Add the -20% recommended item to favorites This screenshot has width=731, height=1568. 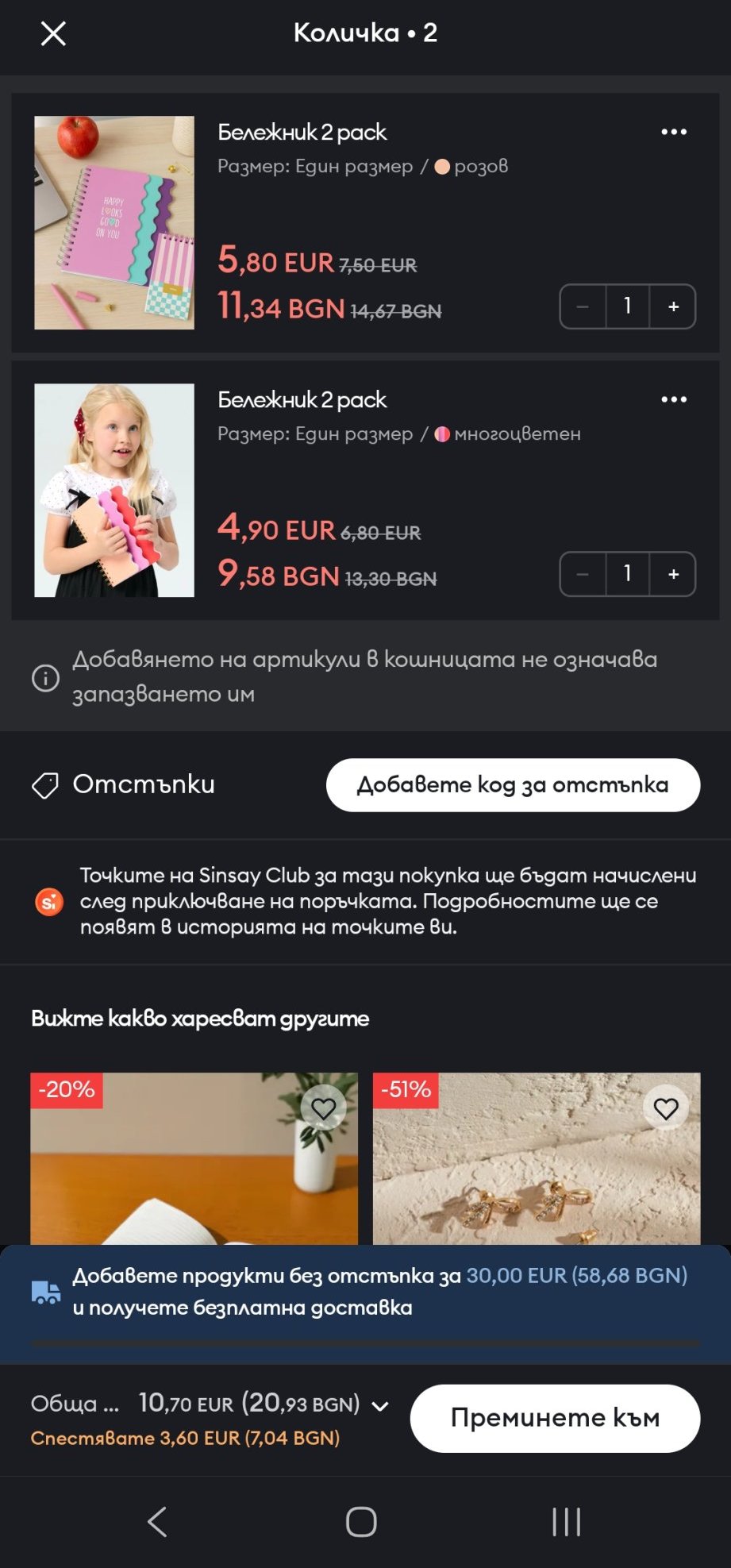click(323, 1108)
